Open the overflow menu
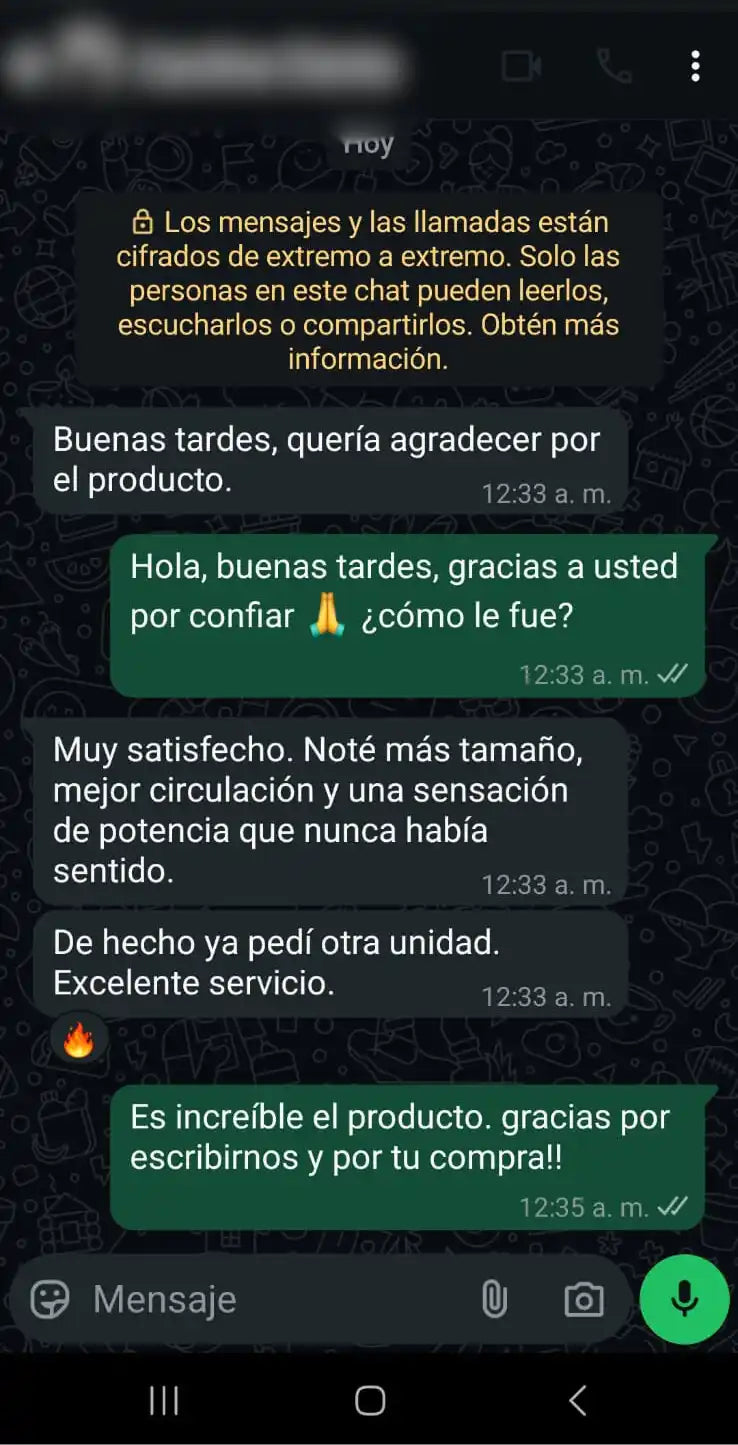Image resolution: width=738 pixels, height=1445 pixels. (x=695, y=67)
